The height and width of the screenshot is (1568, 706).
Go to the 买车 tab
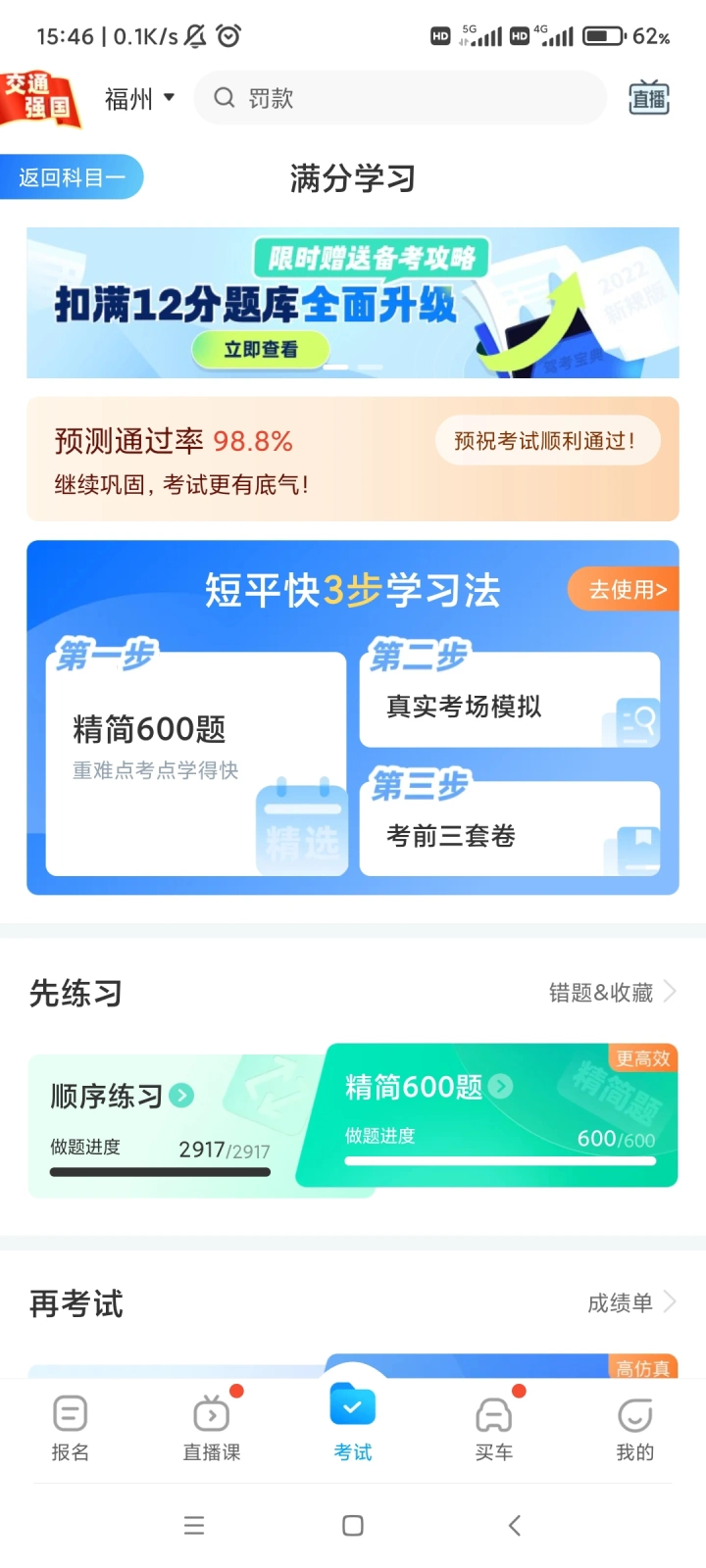tap(494, 1427)
